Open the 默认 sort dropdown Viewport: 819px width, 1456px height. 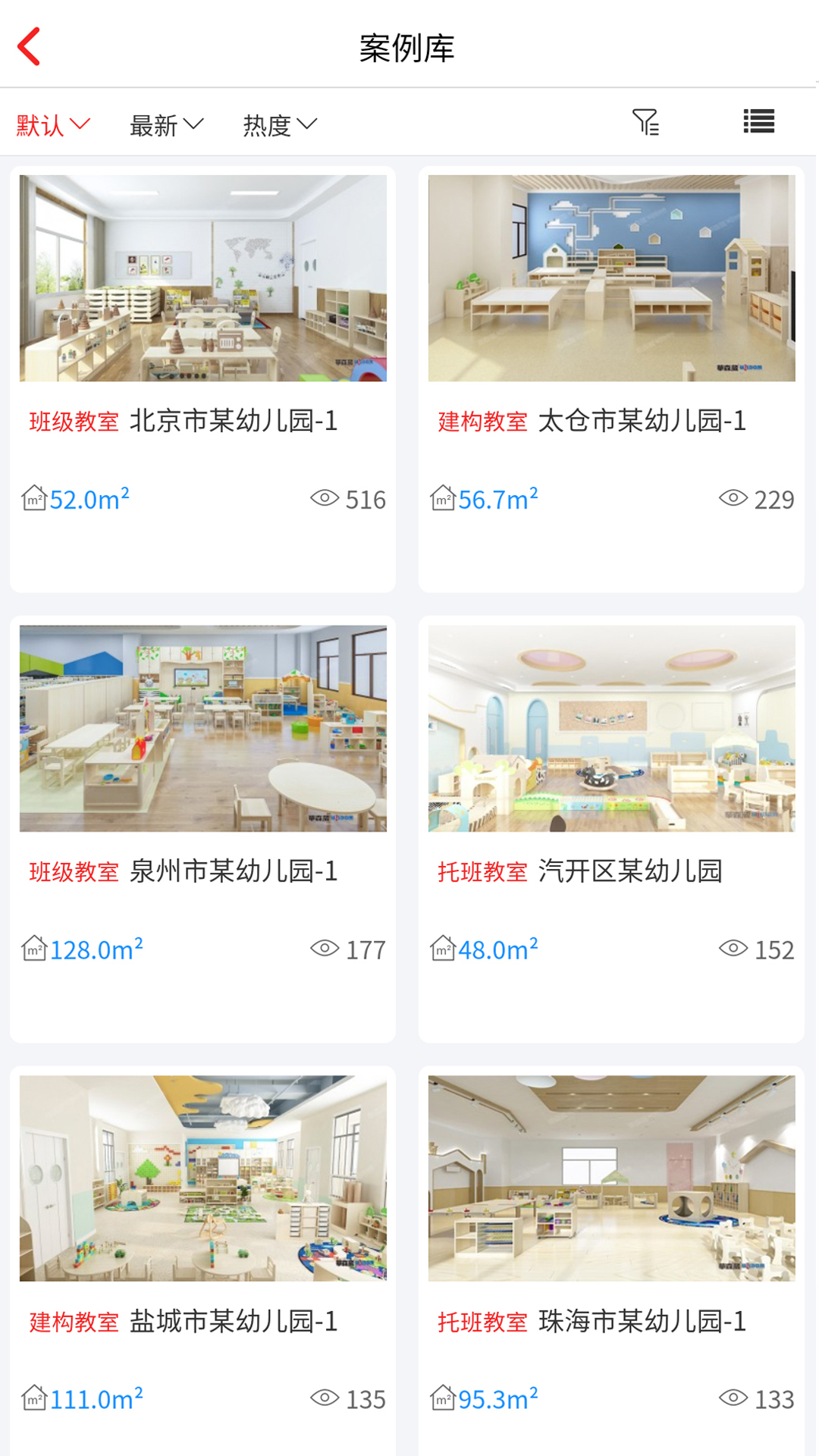tap(53, 124)
